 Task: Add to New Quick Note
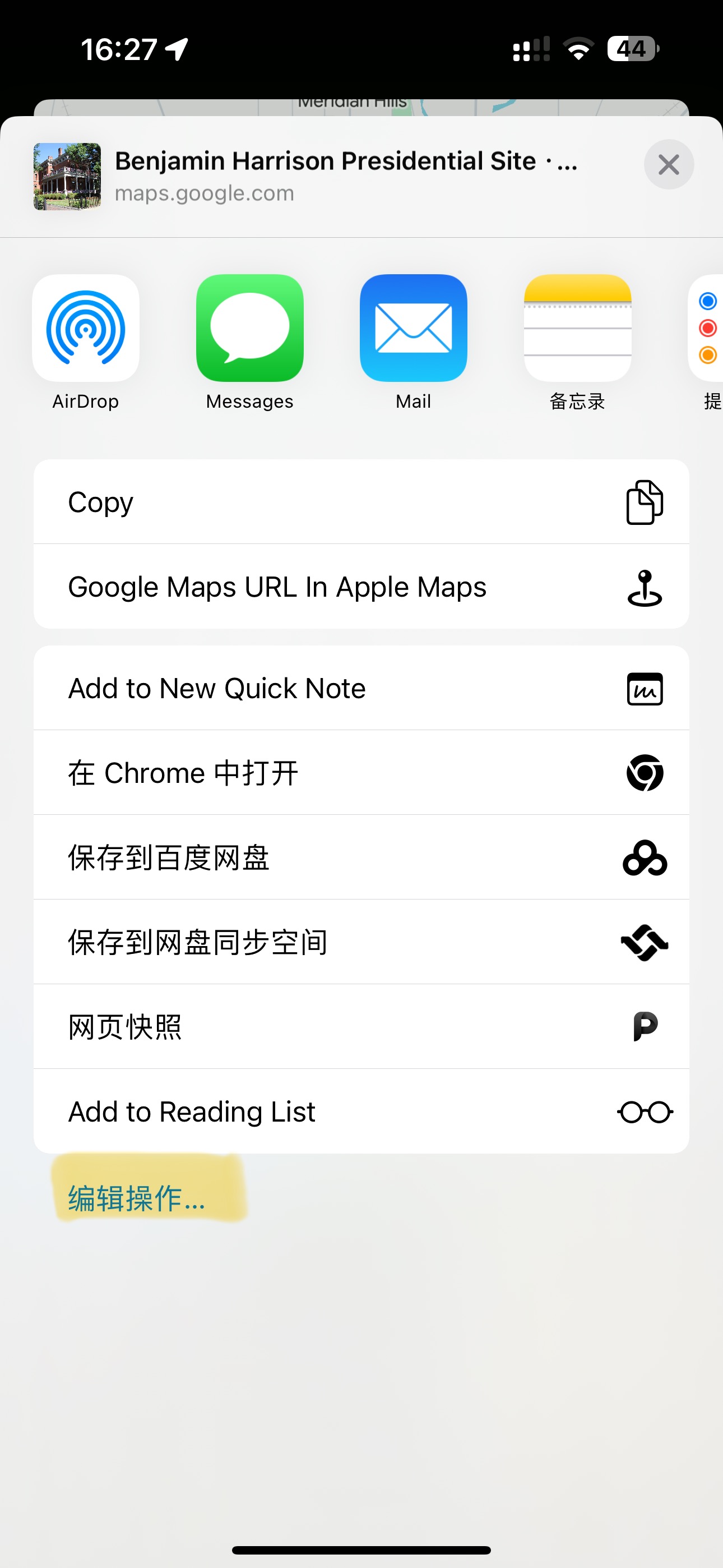(x=361, y=689)
